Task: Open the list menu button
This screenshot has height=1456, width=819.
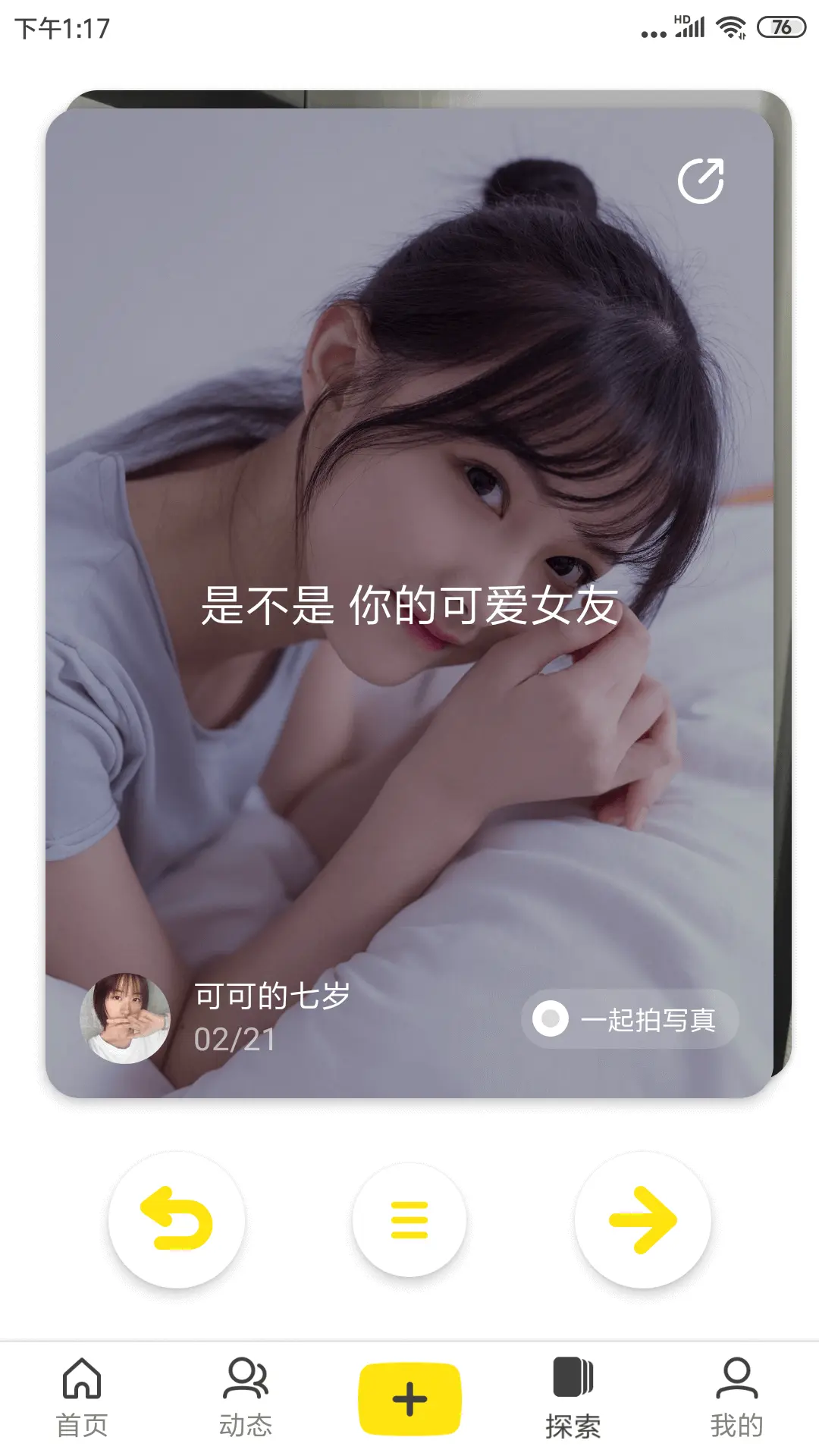Action: [x=409, y=1219]
